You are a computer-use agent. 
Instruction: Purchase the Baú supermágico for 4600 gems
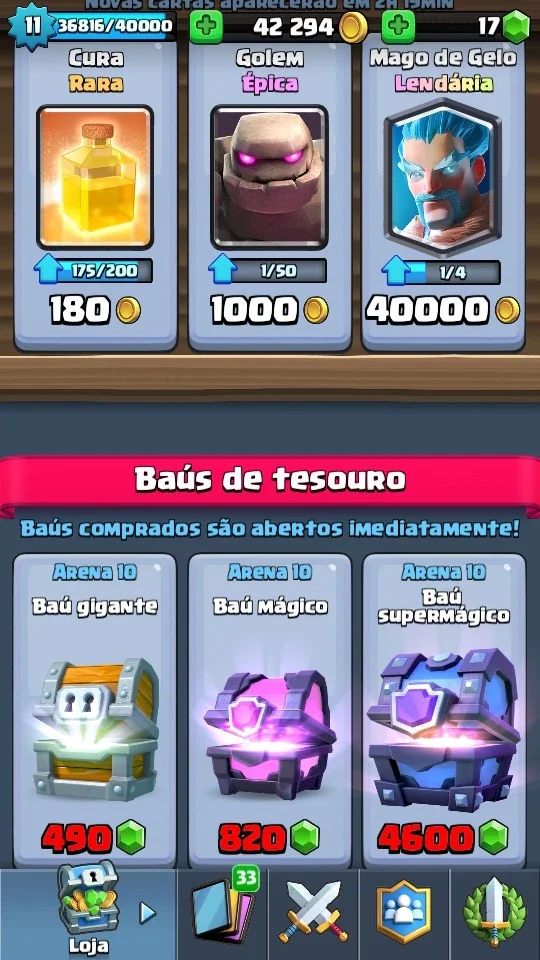[x=443, y=710]
